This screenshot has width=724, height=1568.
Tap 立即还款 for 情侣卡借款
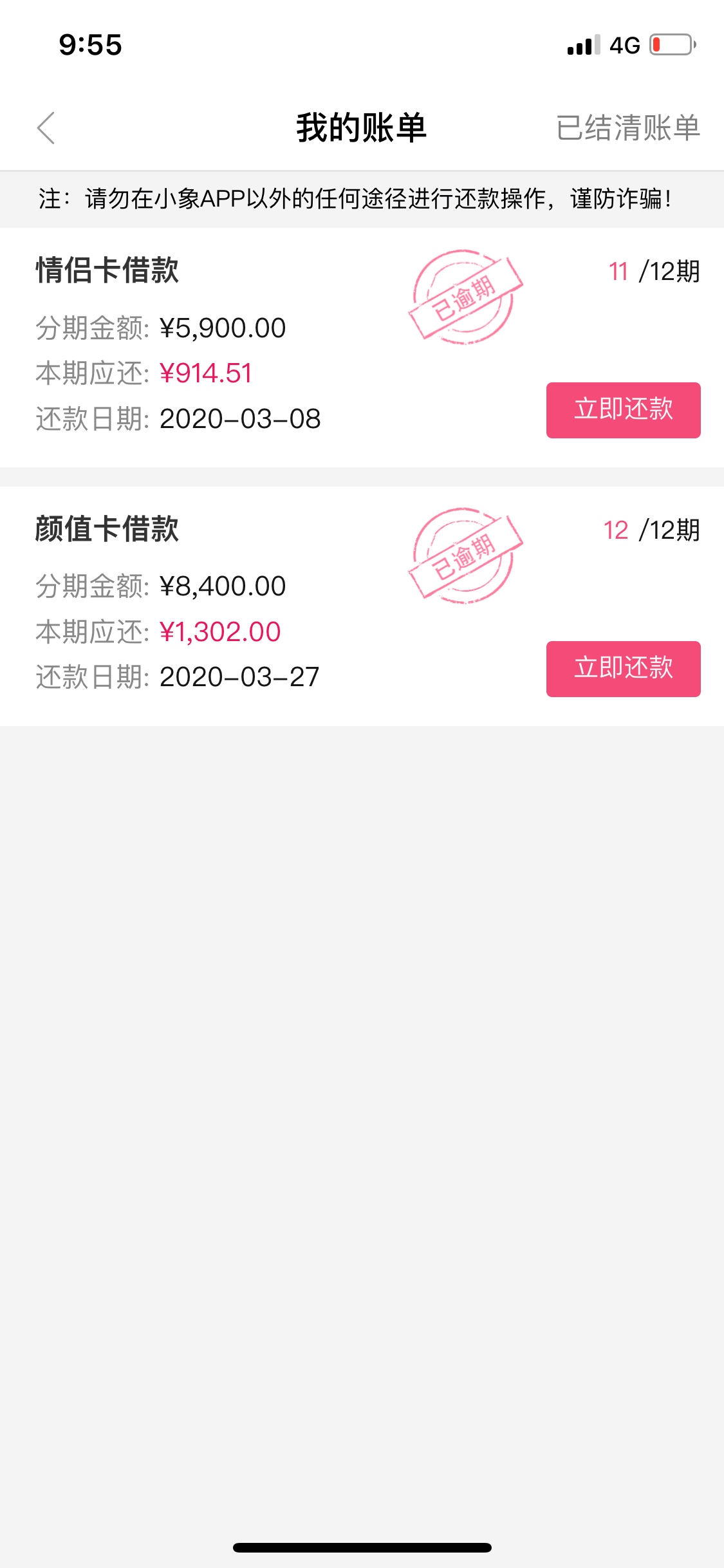623,410
